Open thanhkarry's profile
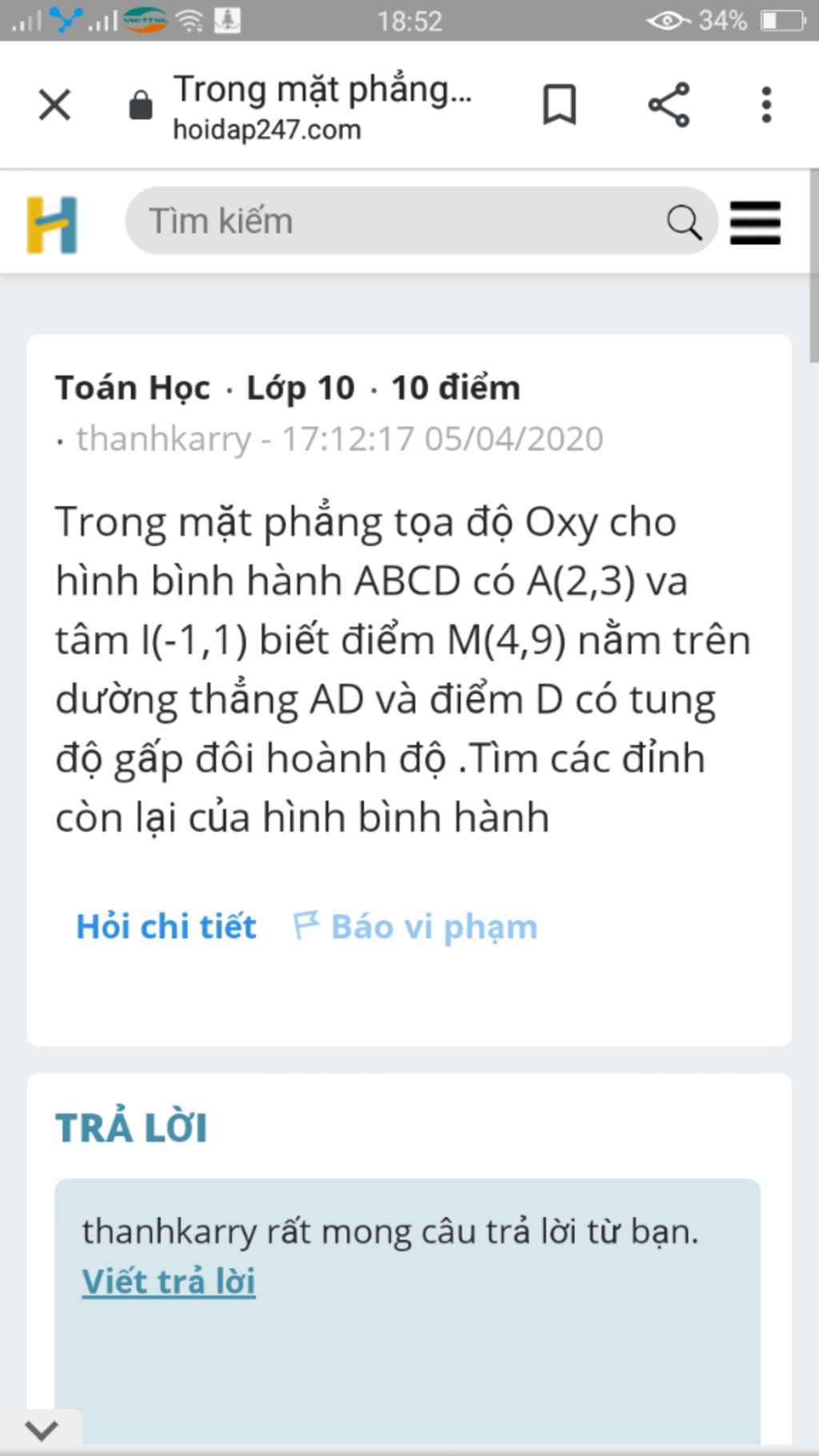Image resolution: width=819 pixels, height=1456 pixels. [163, 438]
